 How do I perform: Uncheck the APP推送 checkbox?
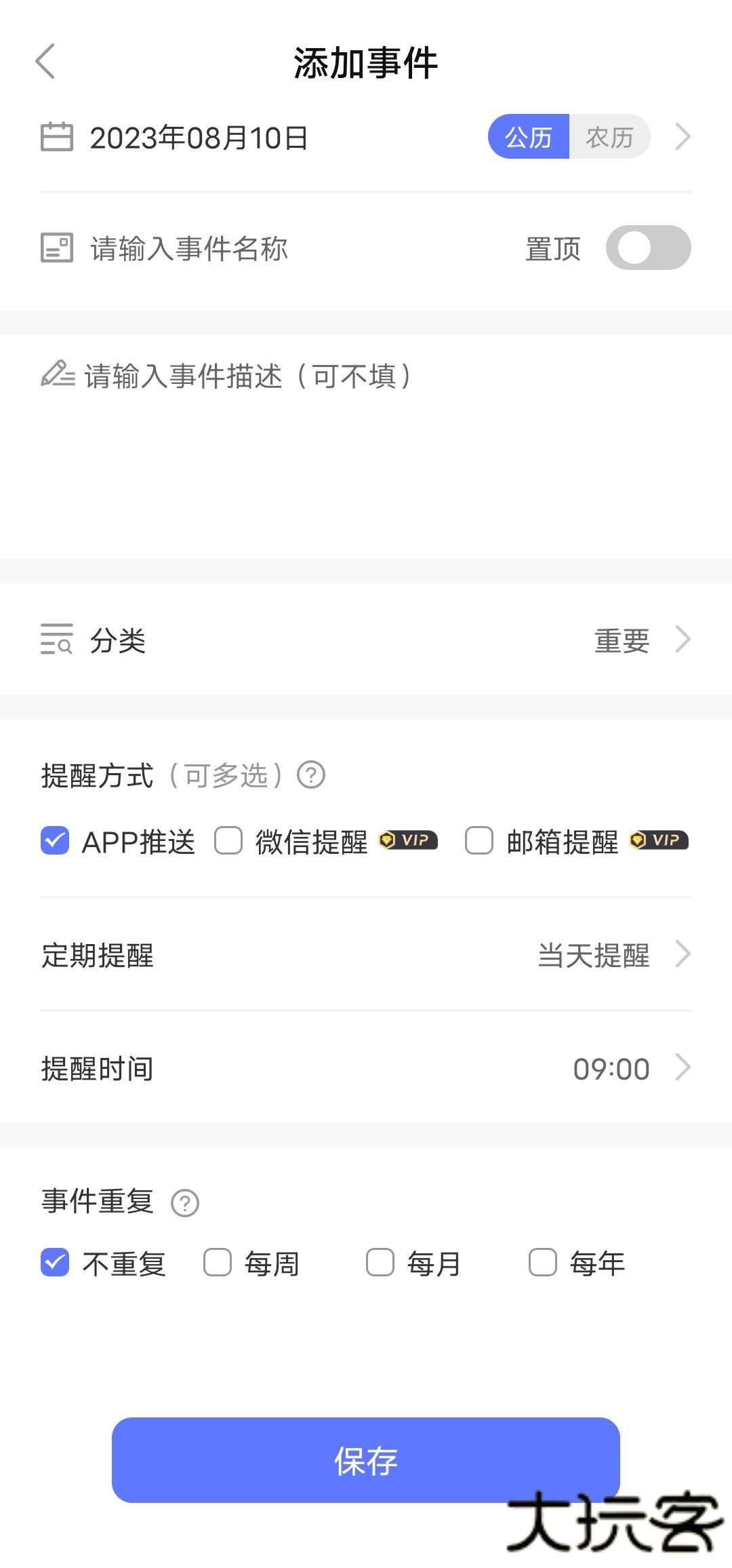(54, 840)
